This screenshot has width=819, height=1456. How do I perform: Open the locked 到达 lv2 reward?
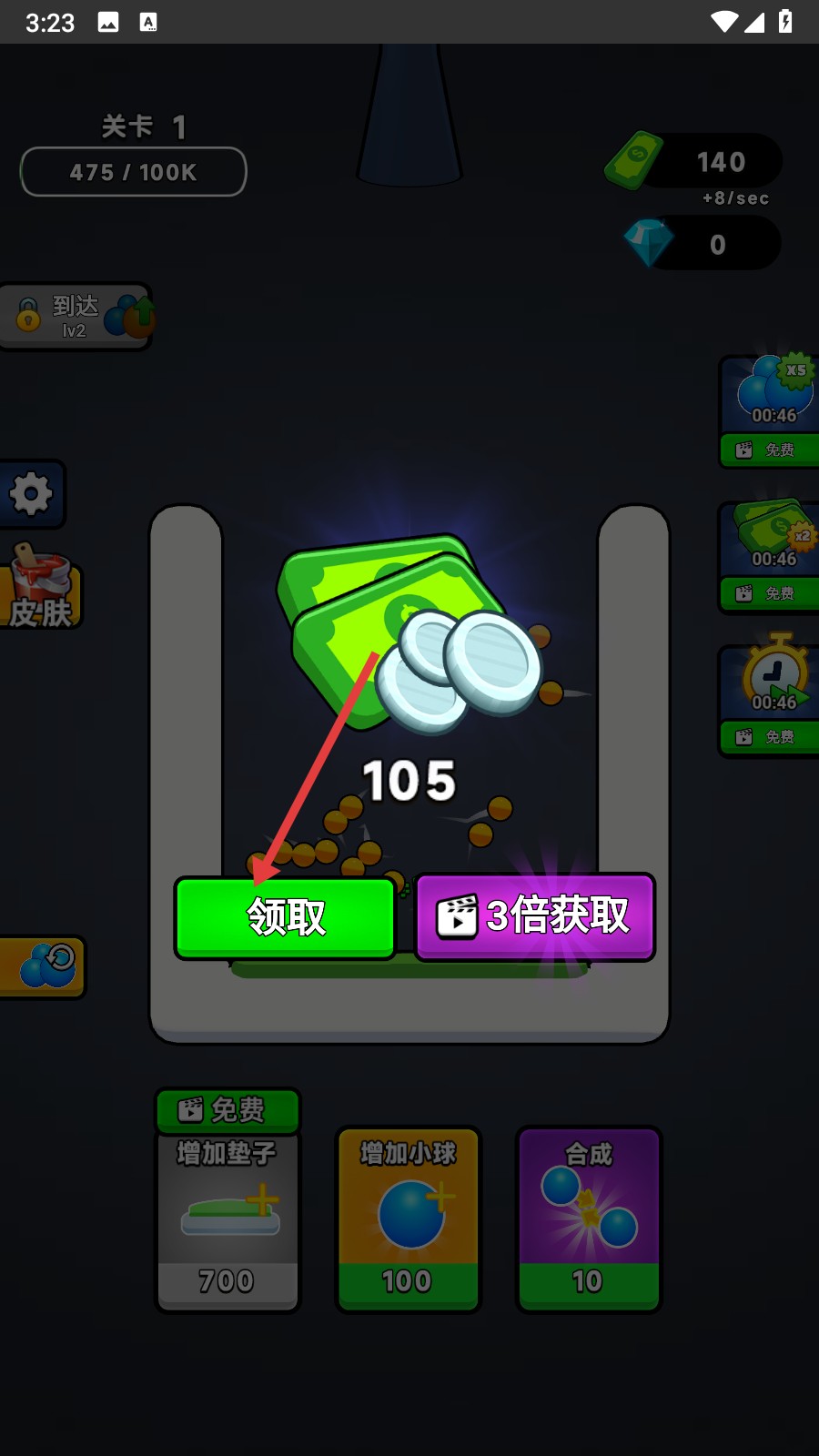click(x=76, y=317)
